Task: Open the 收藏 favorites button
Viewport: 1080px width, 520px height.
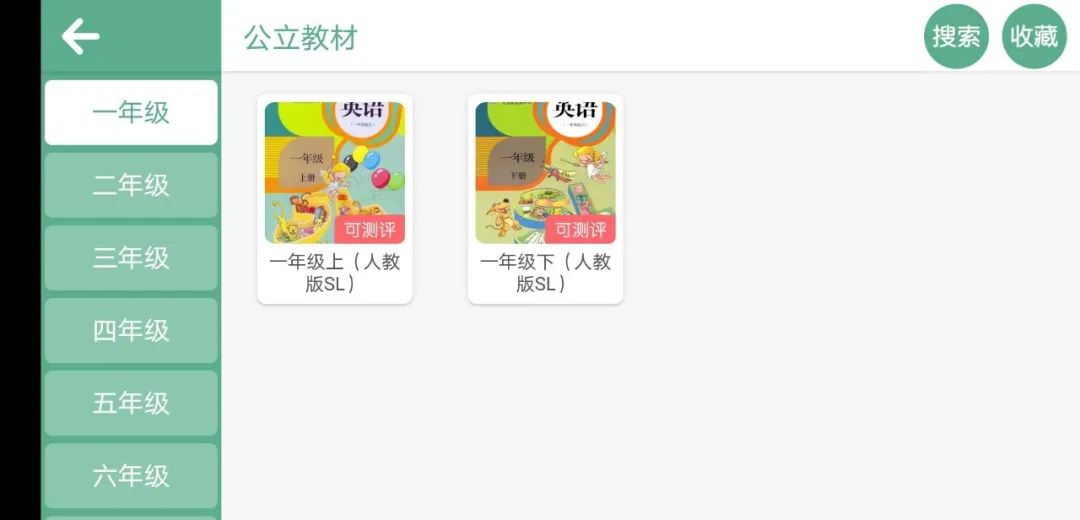Action: click(x=1034, y=37)
